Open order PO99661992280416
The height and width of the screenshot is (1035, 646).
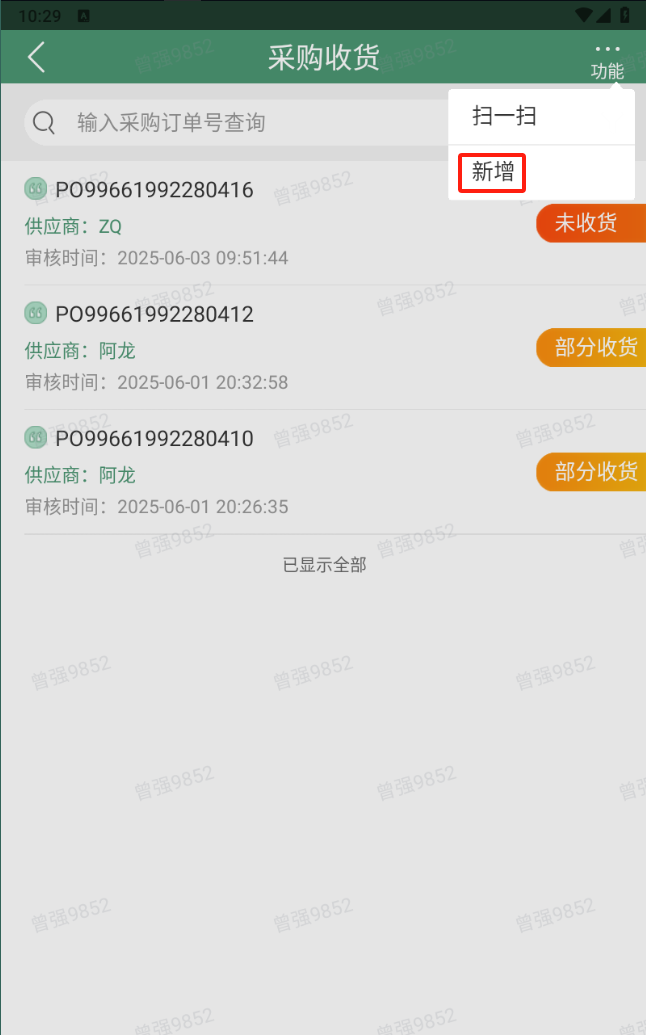(x=323, y=223)
